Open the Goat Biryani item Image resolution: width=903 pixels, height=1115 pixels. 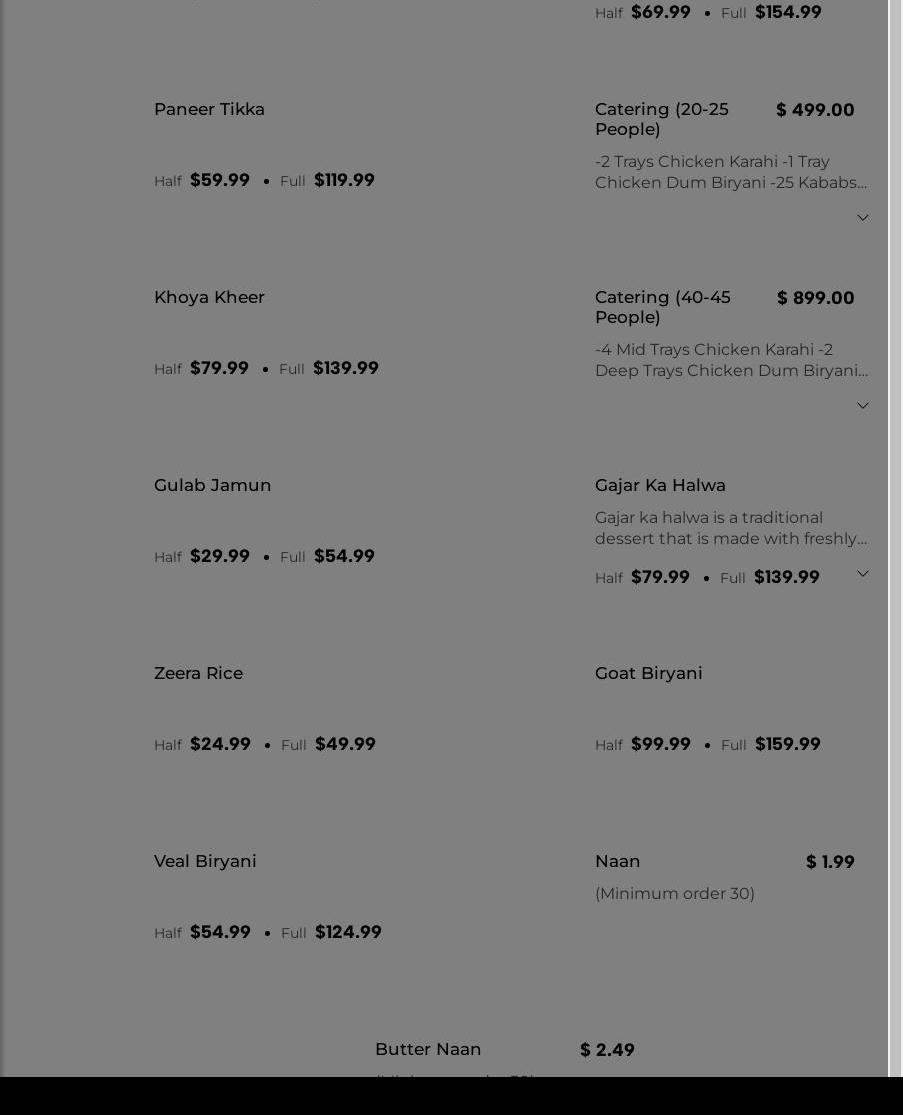point(648,673)
